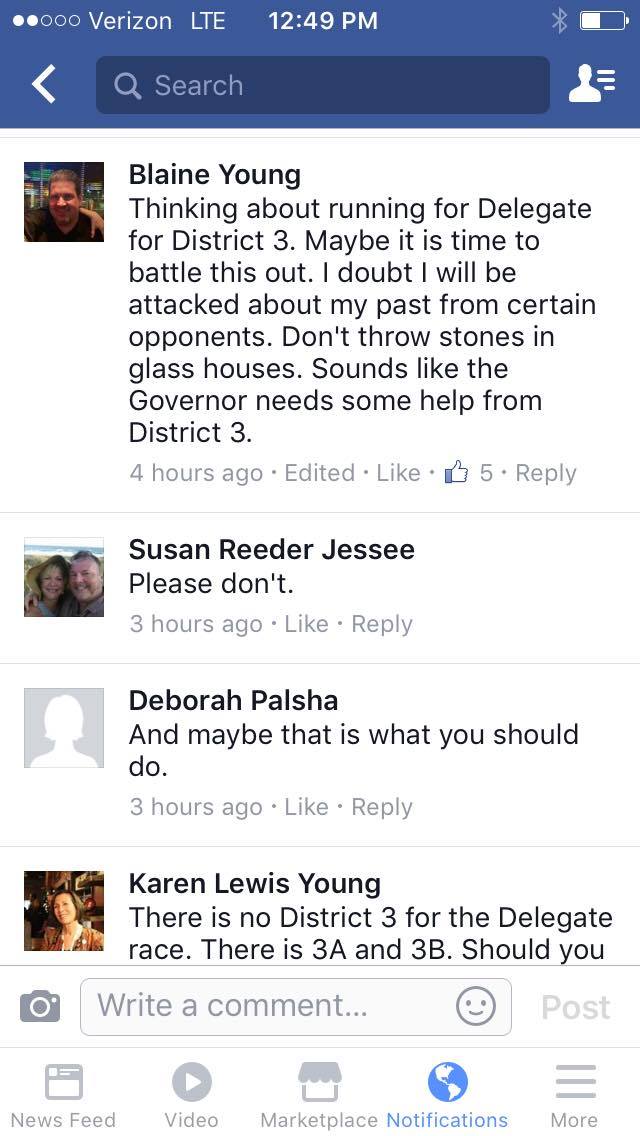This screenshot has width=640, height=1136.
Task: Tap the Write a comment field
Action: 270,1006
